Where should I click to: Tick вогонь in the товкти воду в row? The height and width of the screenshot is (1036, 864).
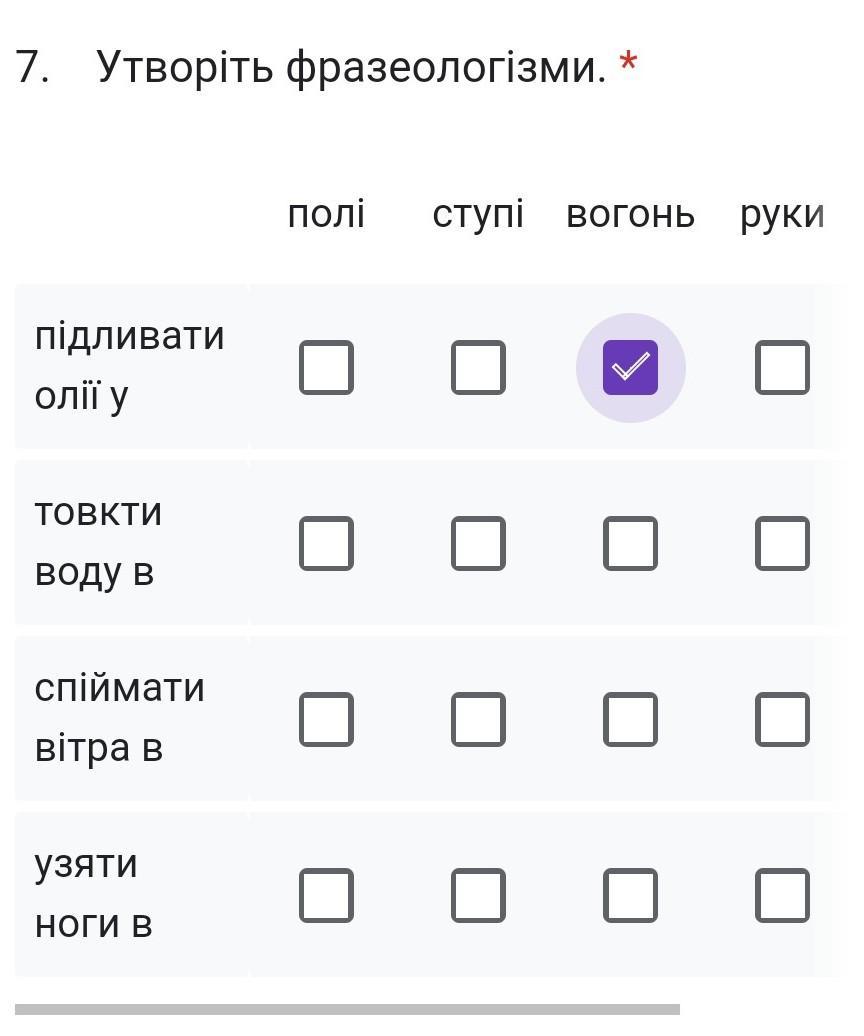pyautogui.click(x=630, y=544)
